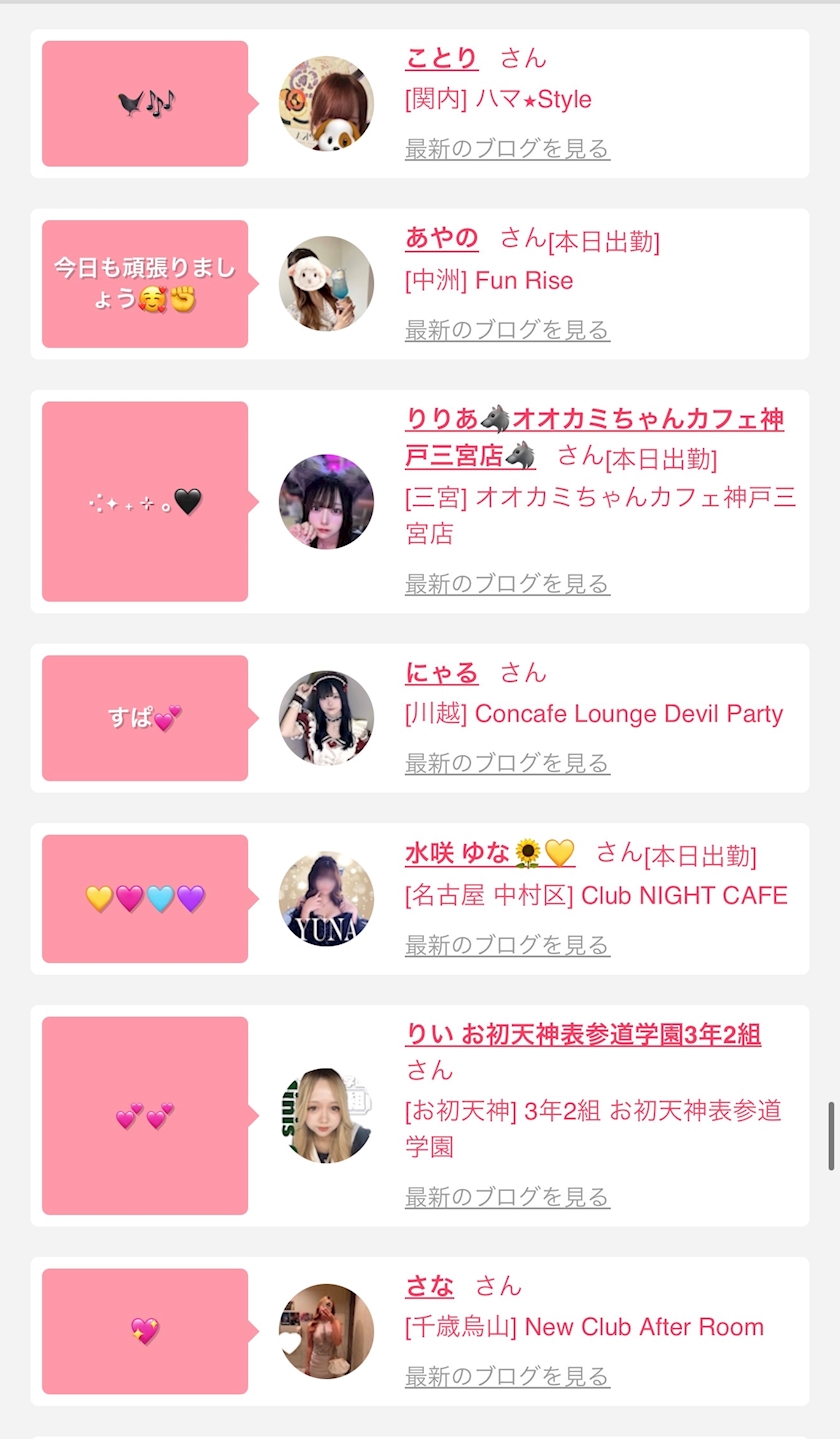
Task: Open りい お初天神表参道学園3年2組 profile link
Action: click(582, 1034)
